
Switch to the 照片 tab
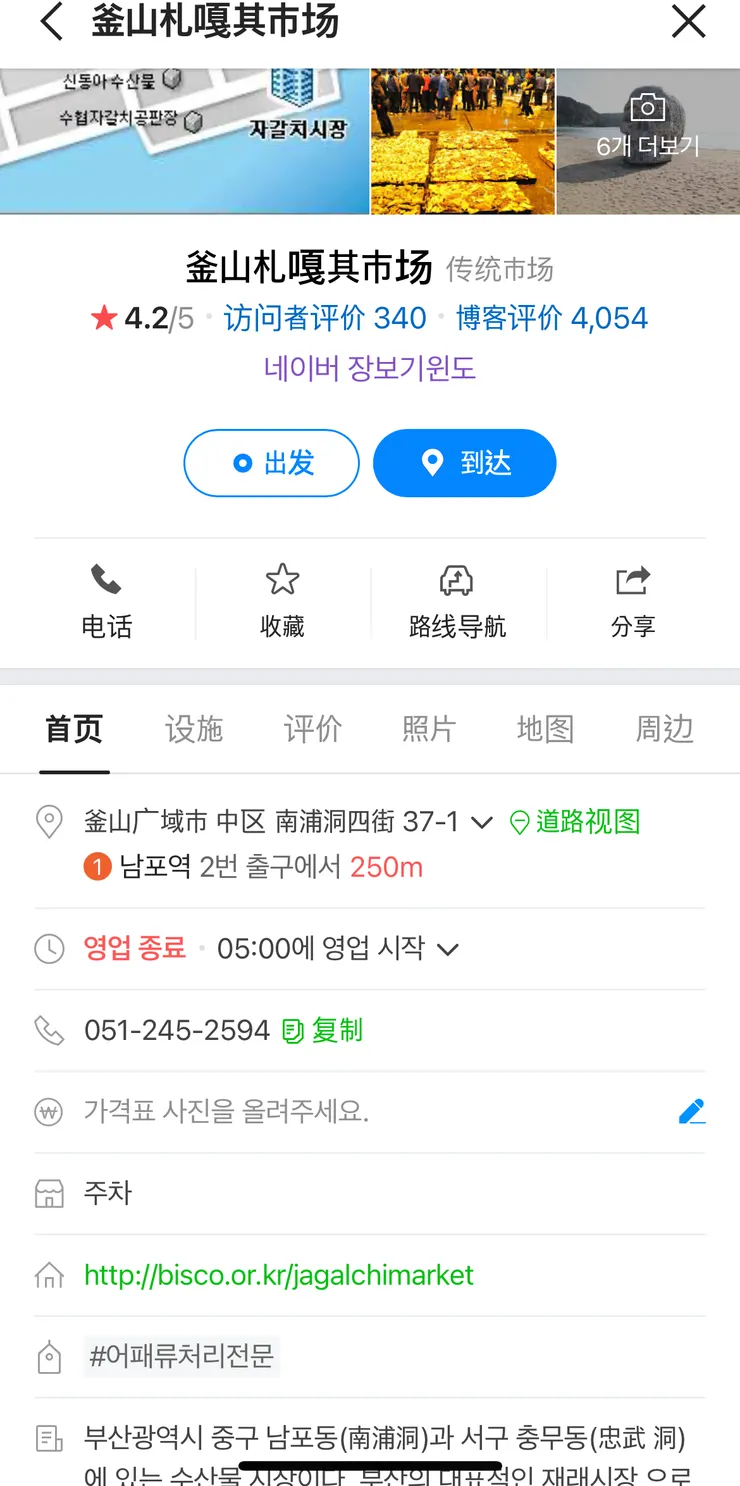tap(429, 729)
